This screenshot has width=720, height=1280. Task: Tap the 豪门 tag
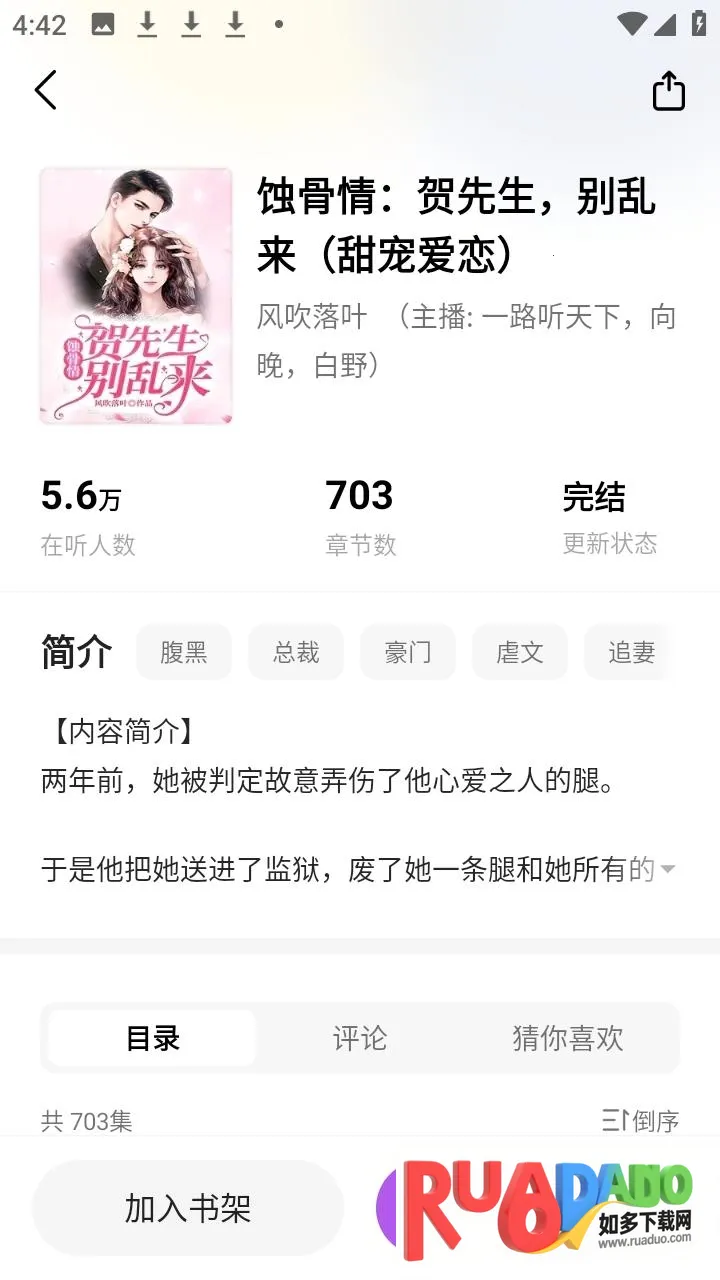[407, 652]
